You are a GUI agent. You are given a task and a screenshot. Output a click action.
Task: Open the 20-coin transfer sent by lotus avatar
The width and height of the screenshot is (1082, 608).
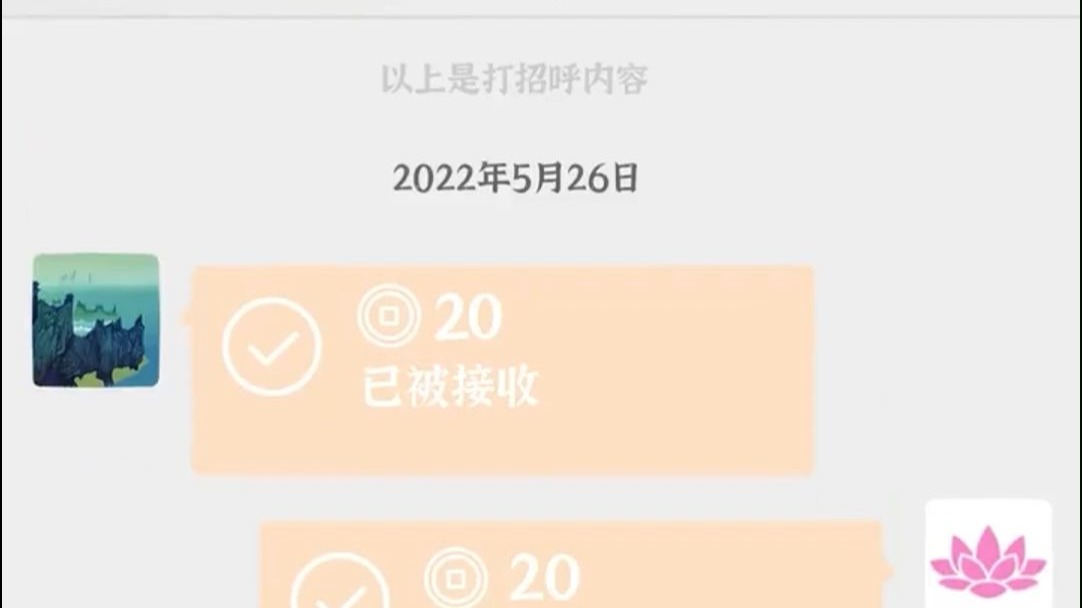[x=572, y=568]
